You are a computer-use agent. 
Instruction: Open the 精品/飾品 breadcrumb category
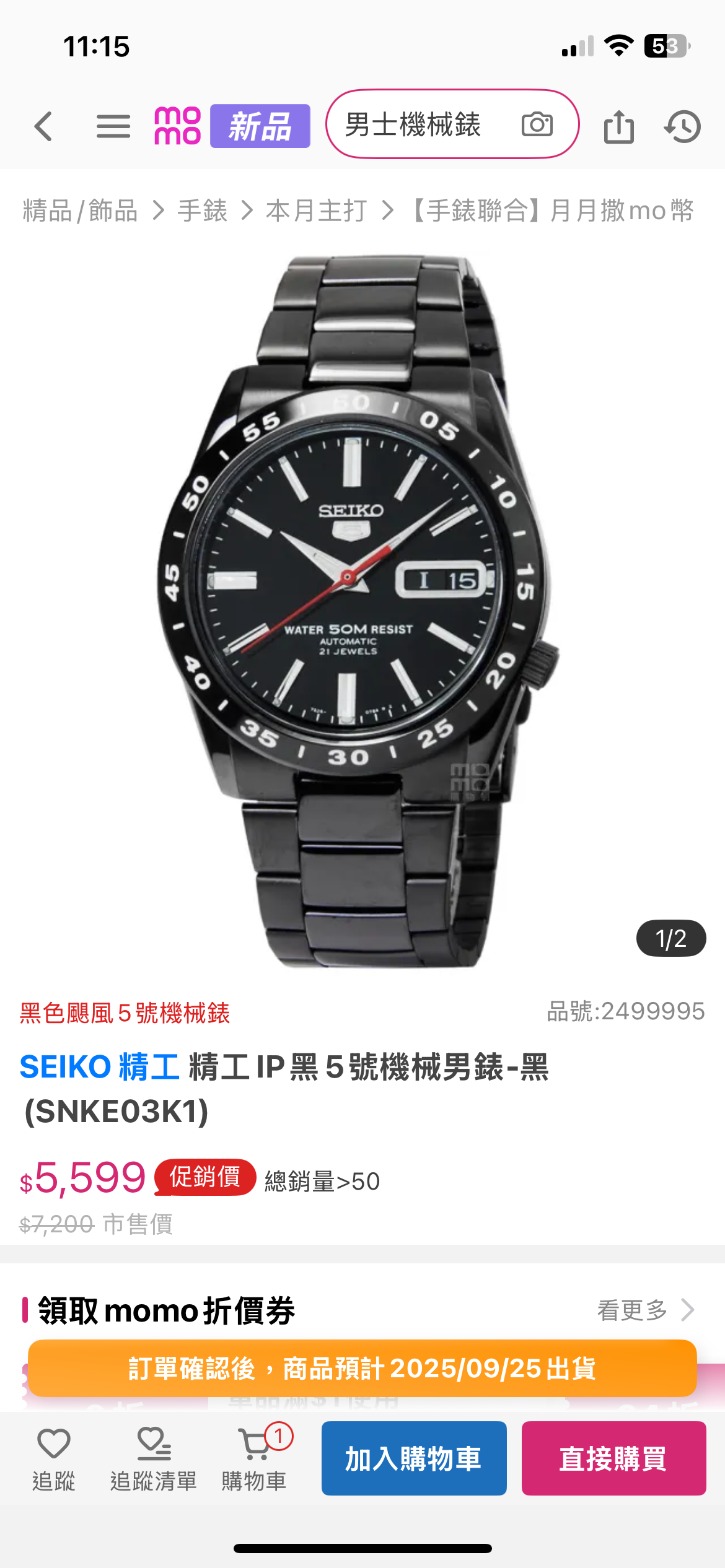click(80, 211)
